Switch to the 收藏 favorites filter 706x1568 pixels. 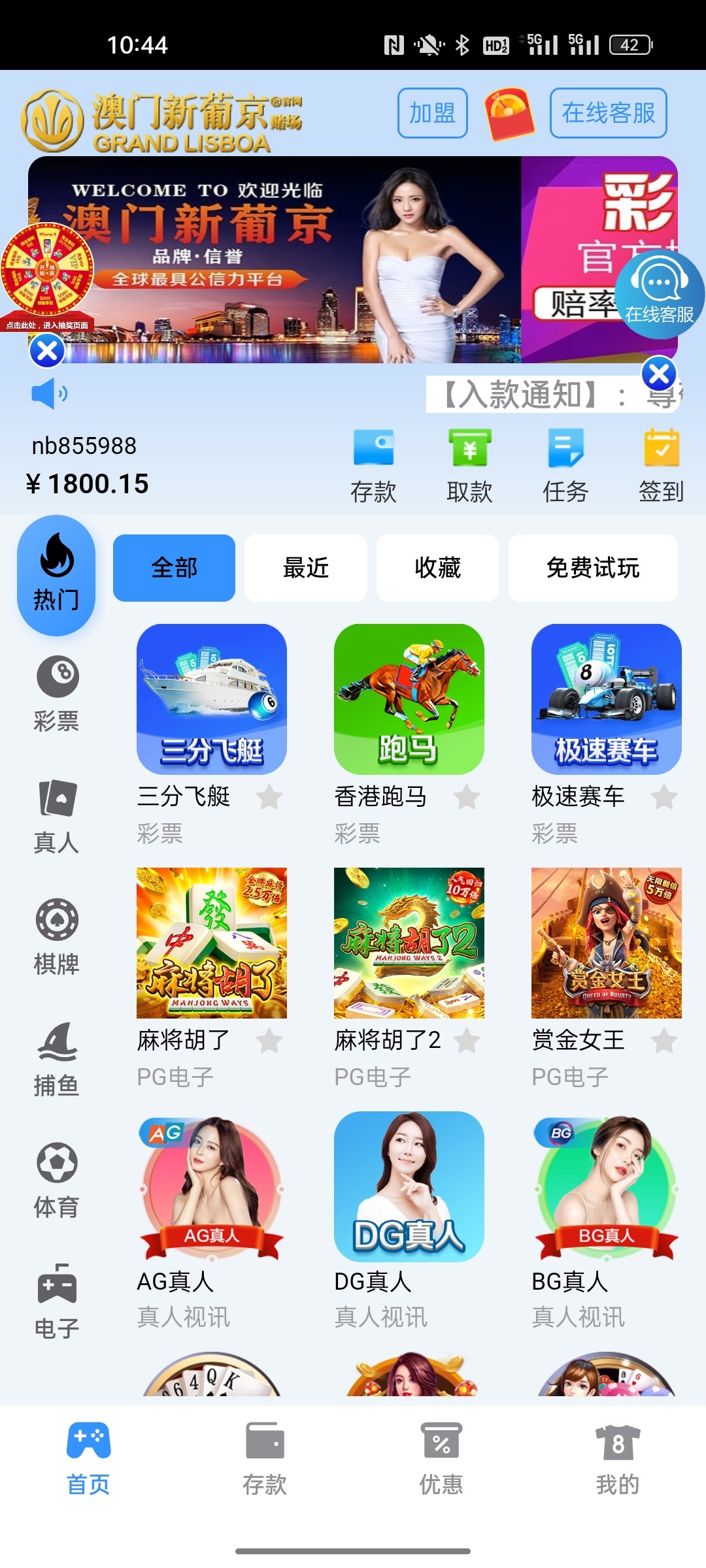[x=438, y=568]
